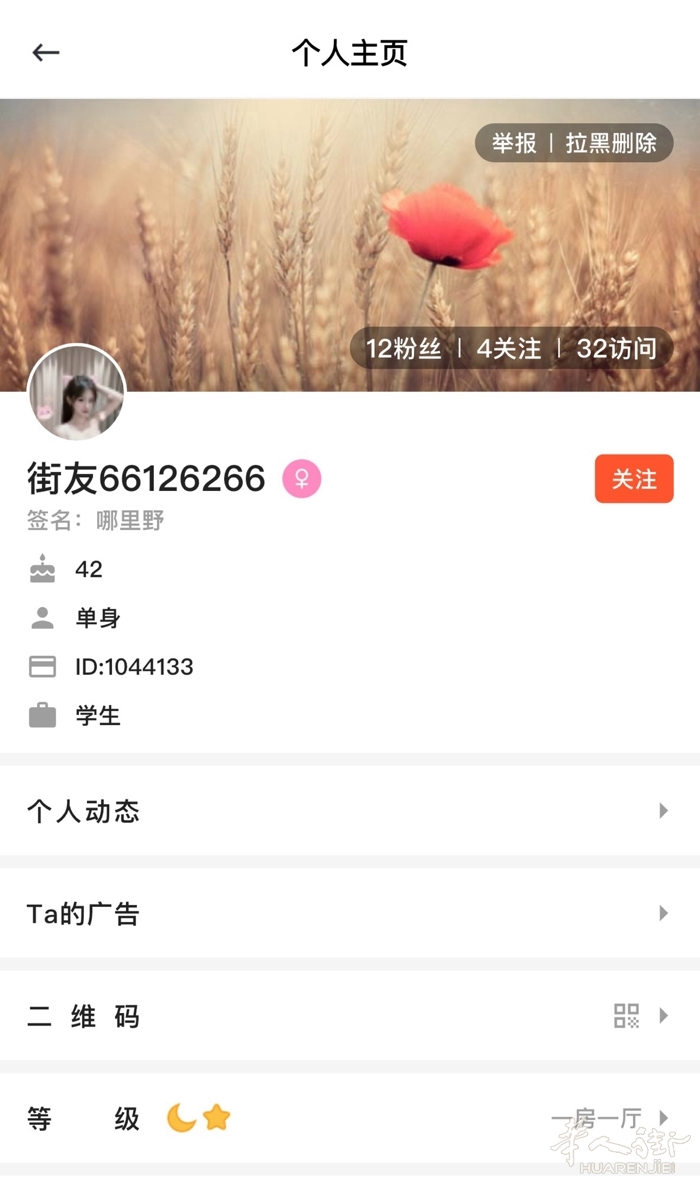The height and width of the screenshot is (1183, 700).
Task: View the 12粉丝 followers list
Action: coord(402,348)
